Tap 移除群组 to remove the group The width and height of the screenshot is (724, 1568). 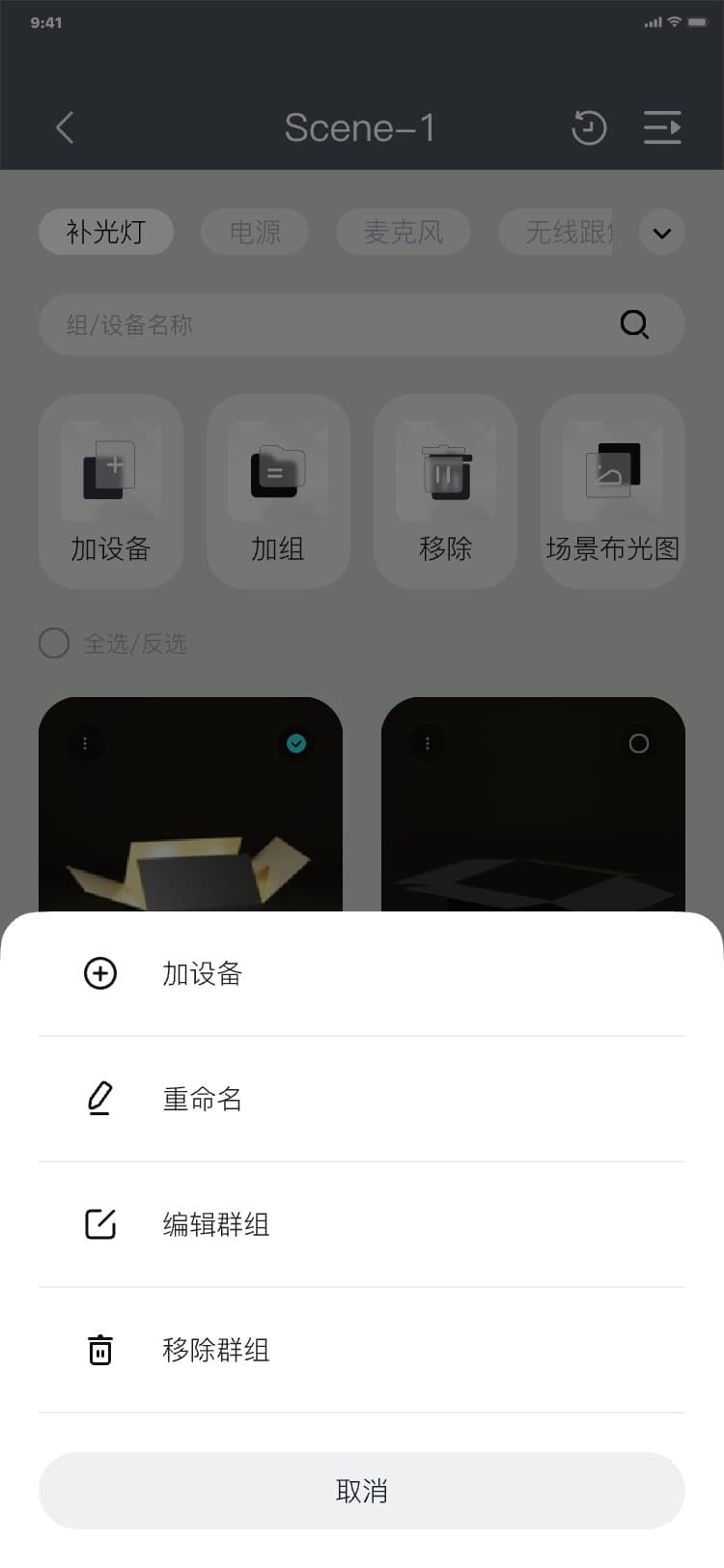tap(215, 1350)
